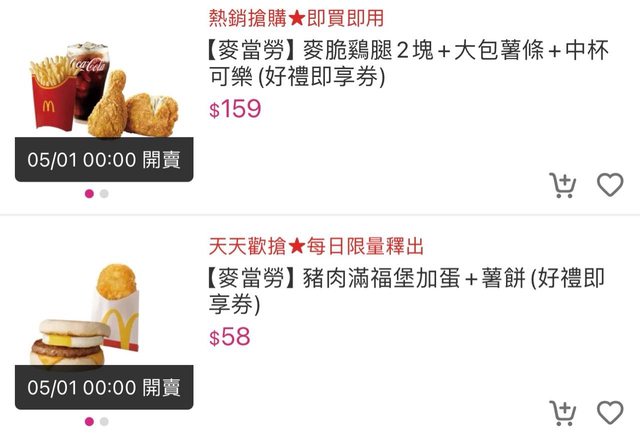
Task: Open the 麥脆雞腿2塊 combo product image
Action: pyautogui.click(x=104, y=92)
